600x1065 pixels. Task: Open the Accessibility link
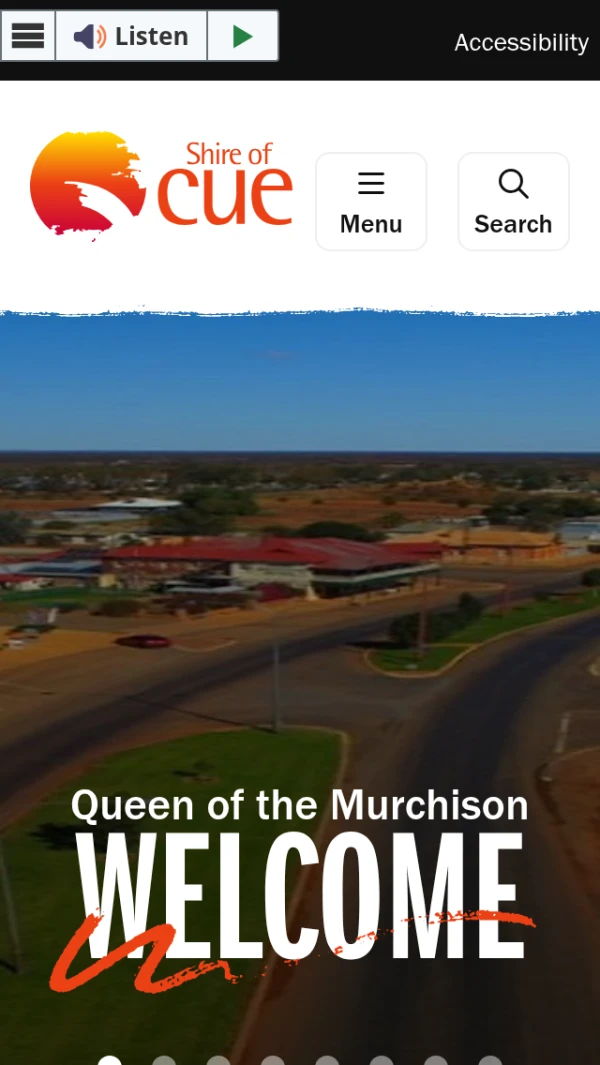coord(521,42)
